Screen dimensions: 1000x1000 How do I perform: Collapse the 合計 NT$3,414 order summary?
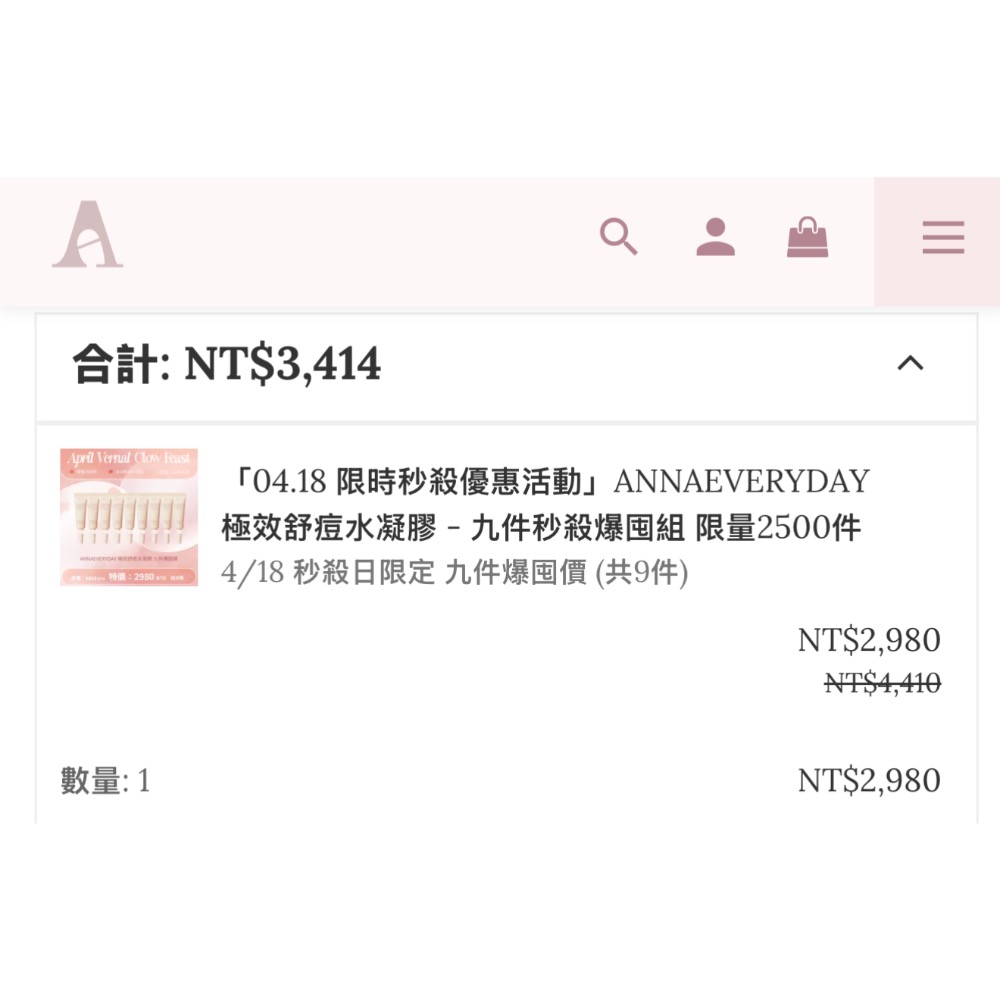pyautogui.click(x=910, y=364)
